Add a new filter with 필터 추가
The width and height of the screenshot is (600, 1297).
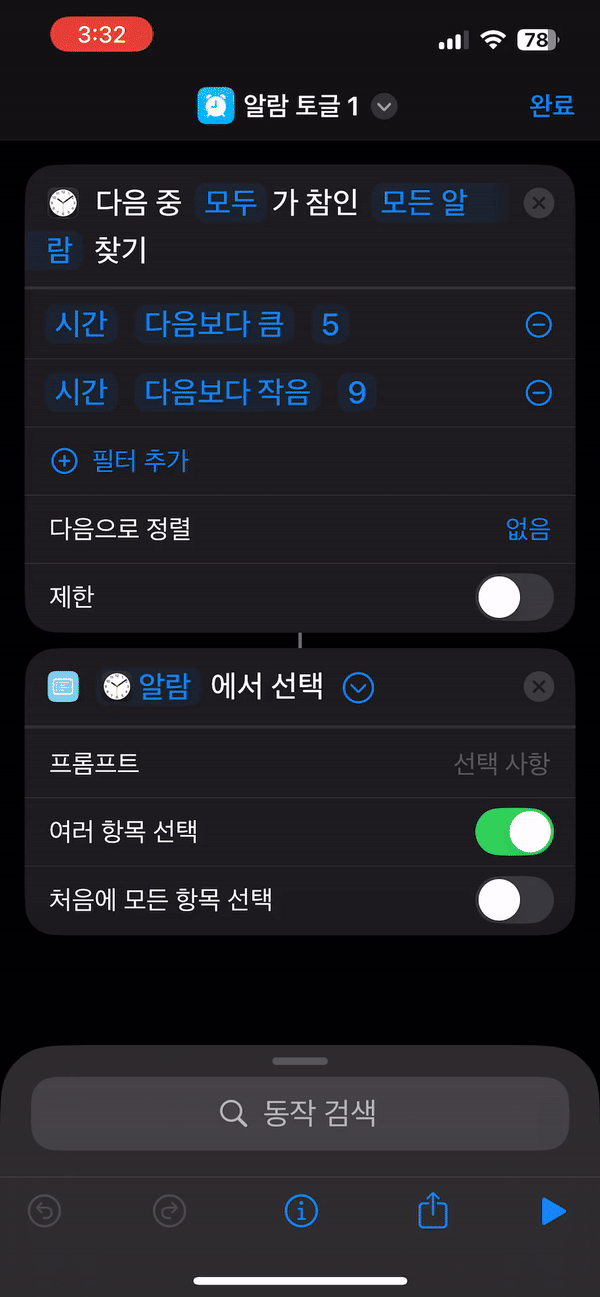(x=120, y=461)
